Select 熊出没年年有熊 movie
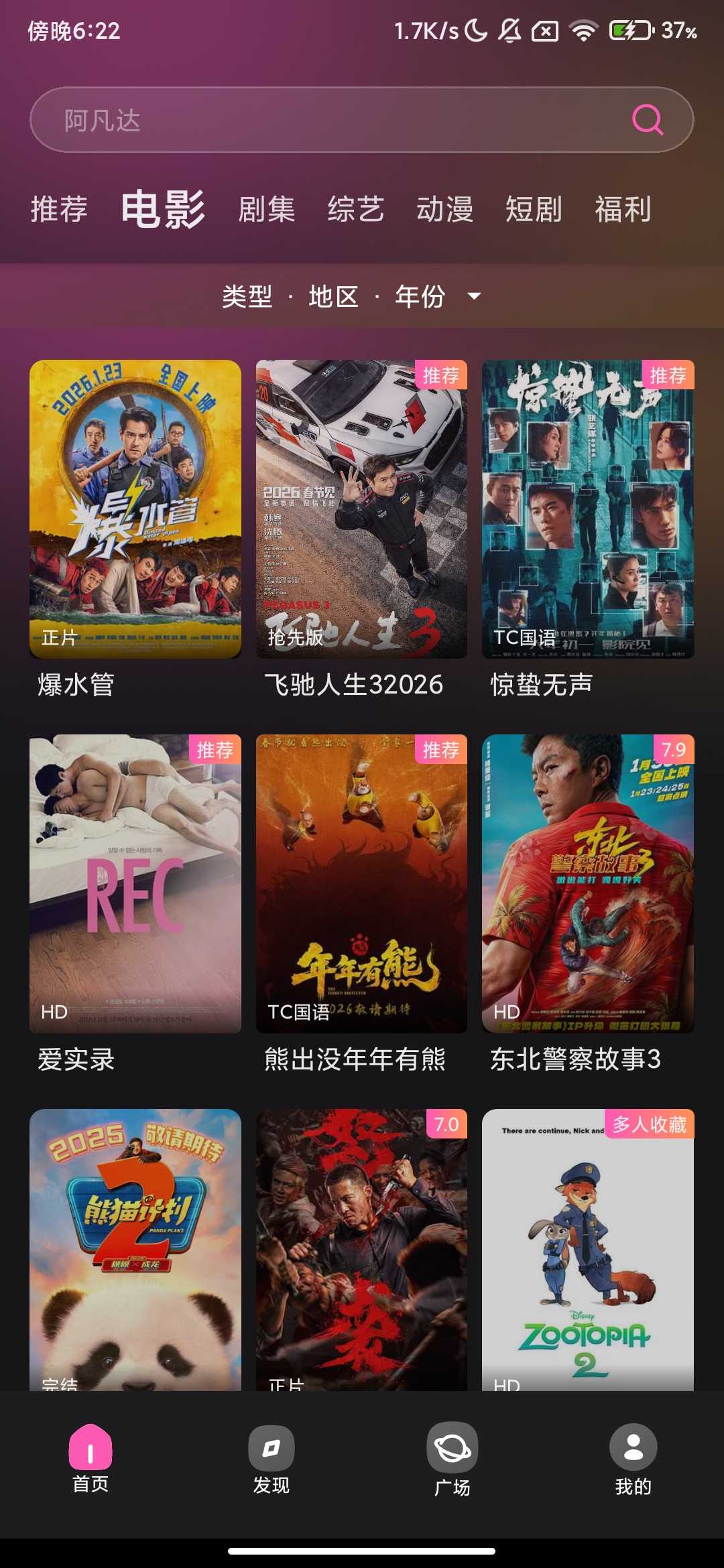The height and width of the screenshot is (1568, 724). (361, 883)
